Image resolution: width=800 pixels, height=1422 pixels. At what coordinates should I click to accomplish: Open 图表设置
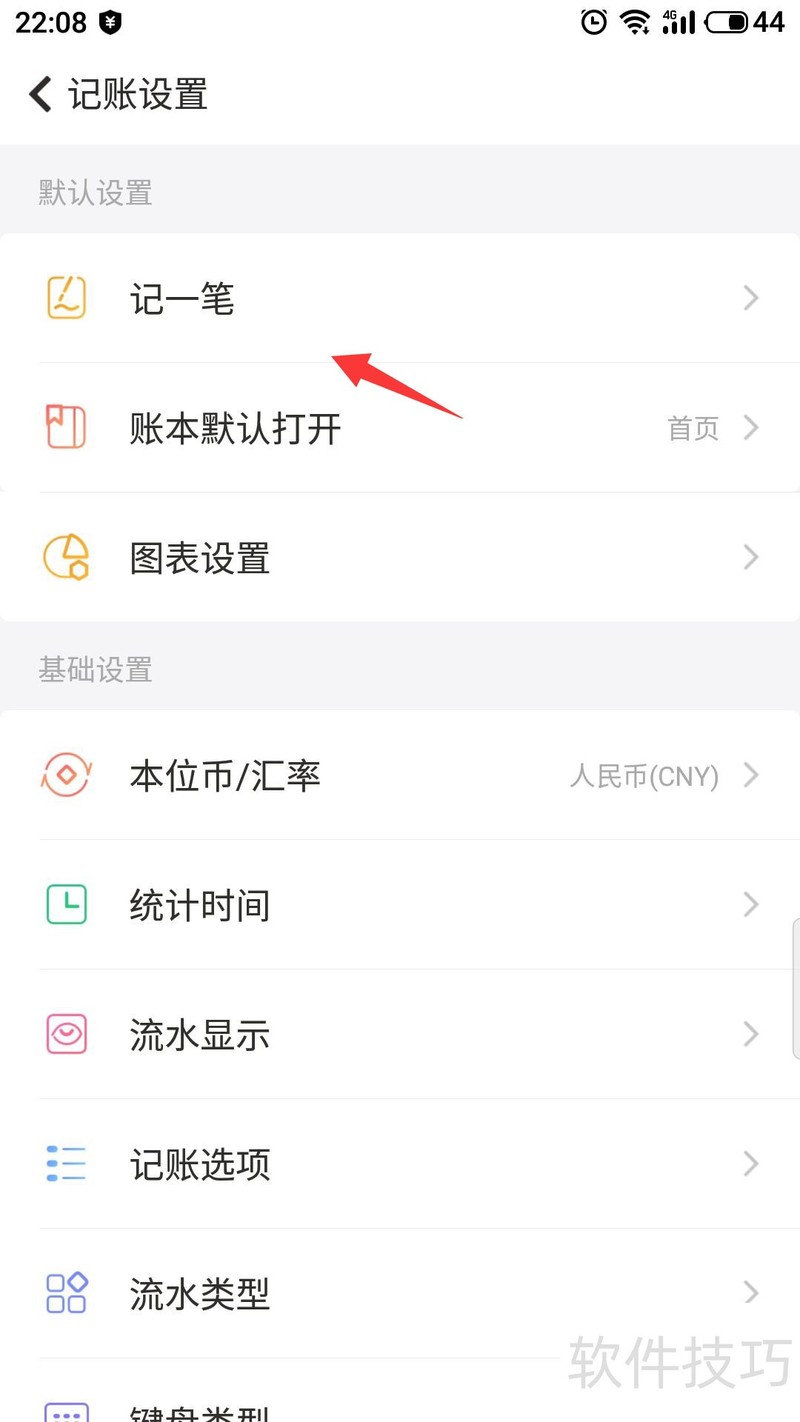[400, 557]
